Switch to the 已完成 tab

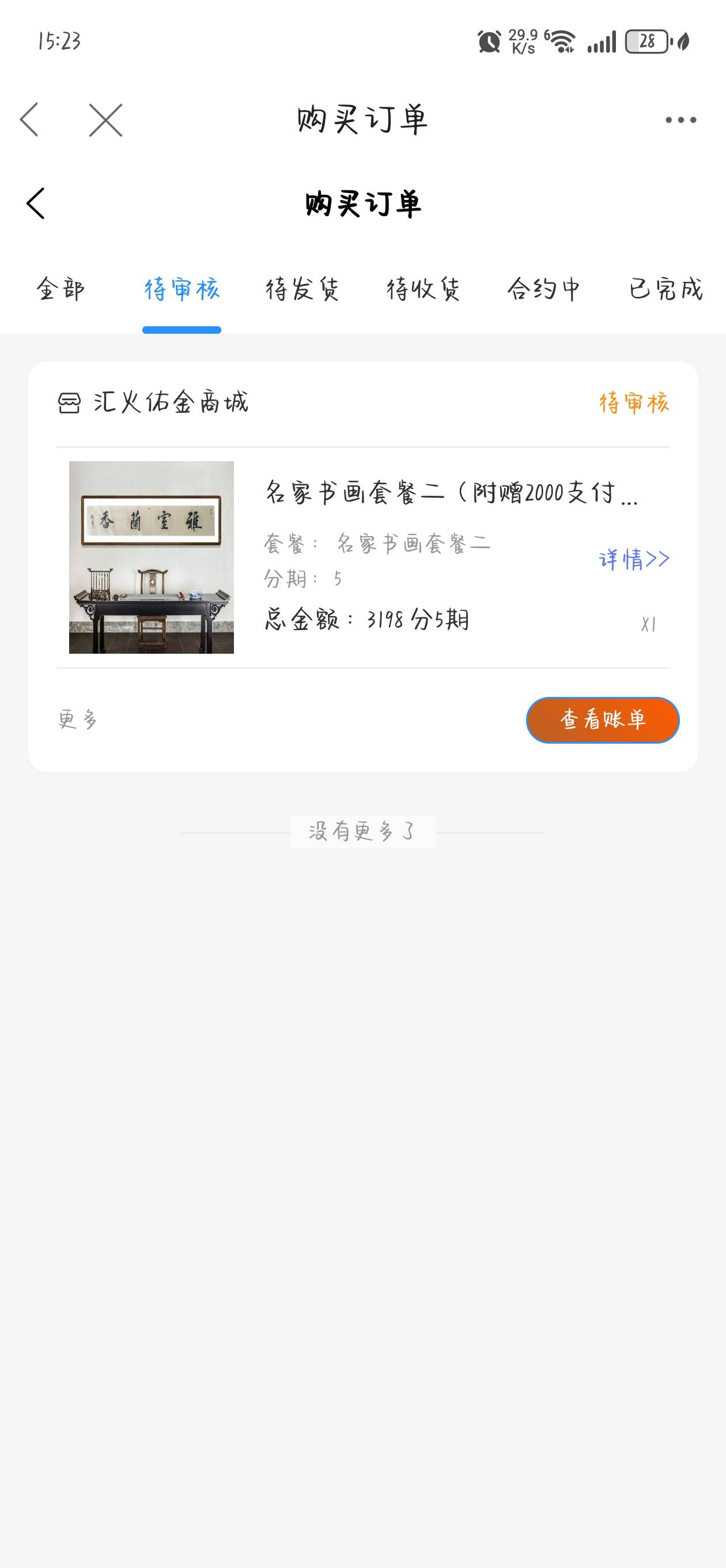coord(665,288)
